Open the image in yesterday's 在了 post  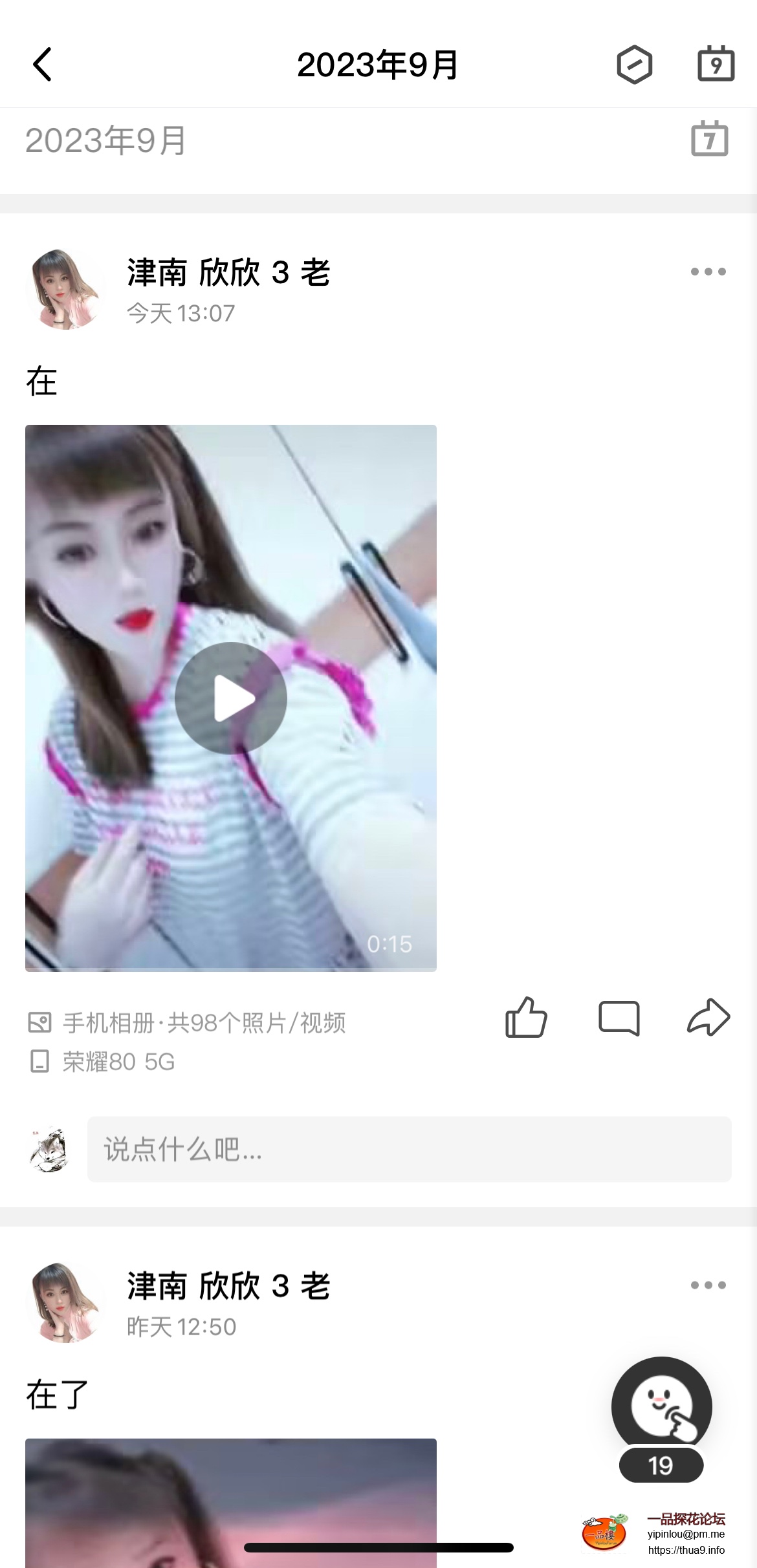tap(231, 1500)
